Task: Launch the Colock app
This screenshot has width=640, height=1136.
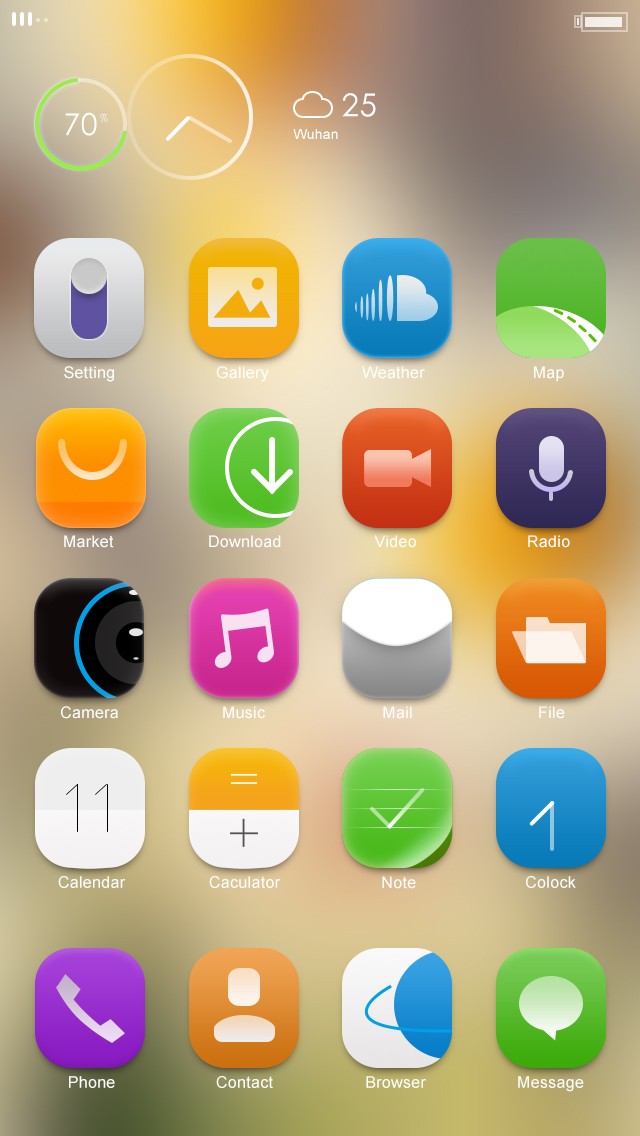Action: [550, 808]
